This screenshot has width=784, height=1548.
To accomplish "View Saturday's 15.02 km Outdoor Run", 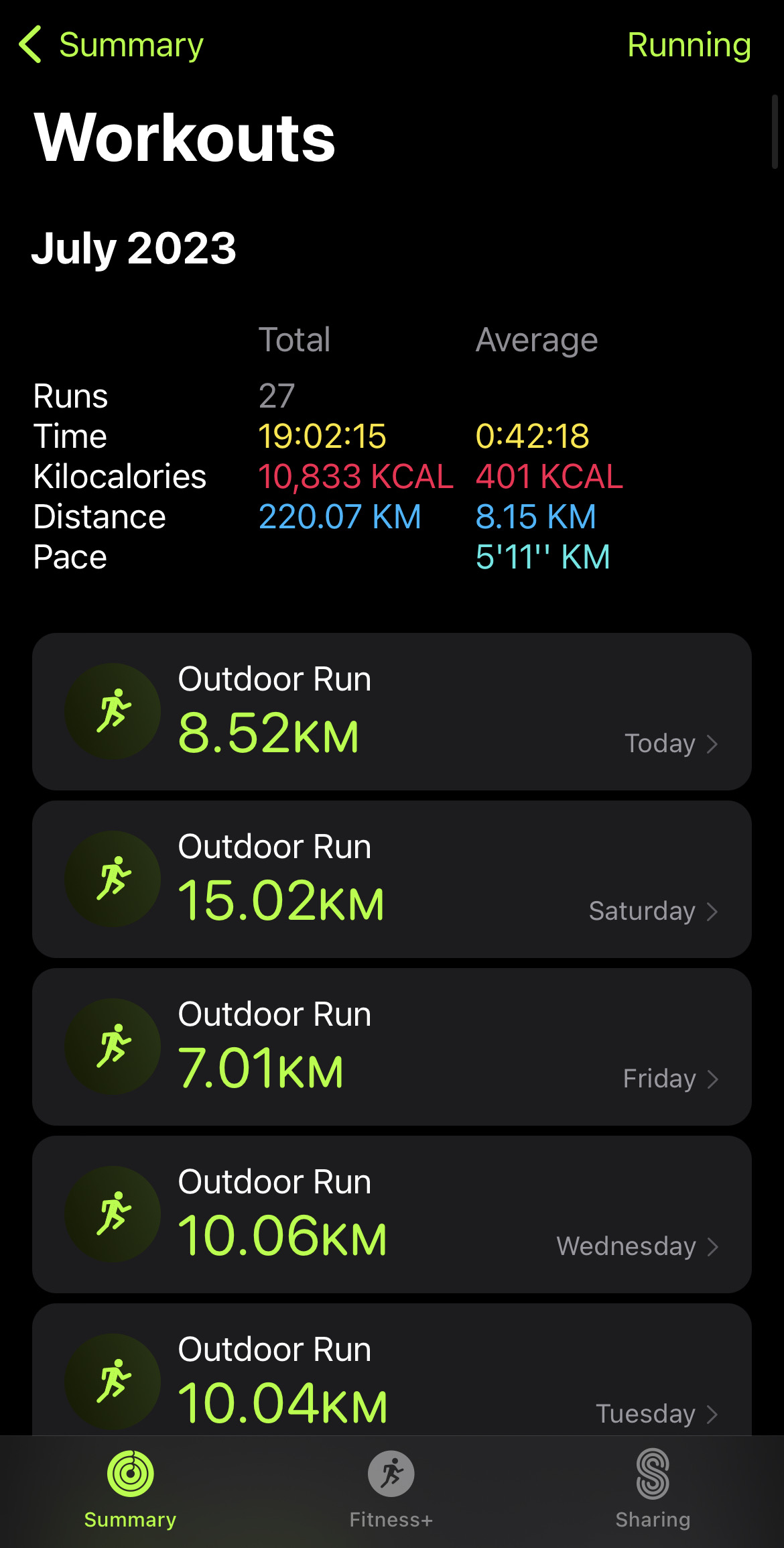I will 391,879.
